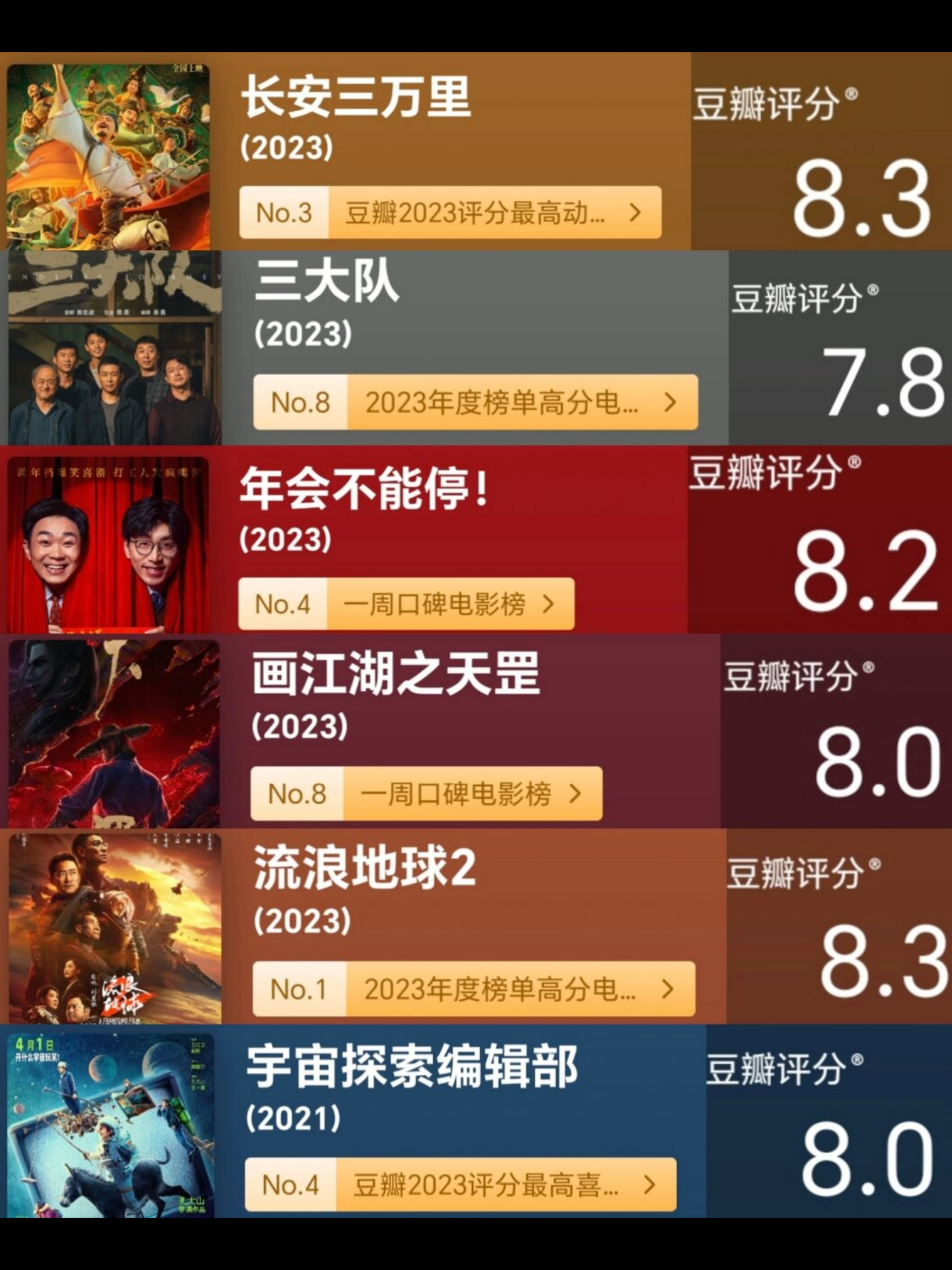Click the arrow beside 宇宙探索编辑部 ranking

pos(650,1185)
